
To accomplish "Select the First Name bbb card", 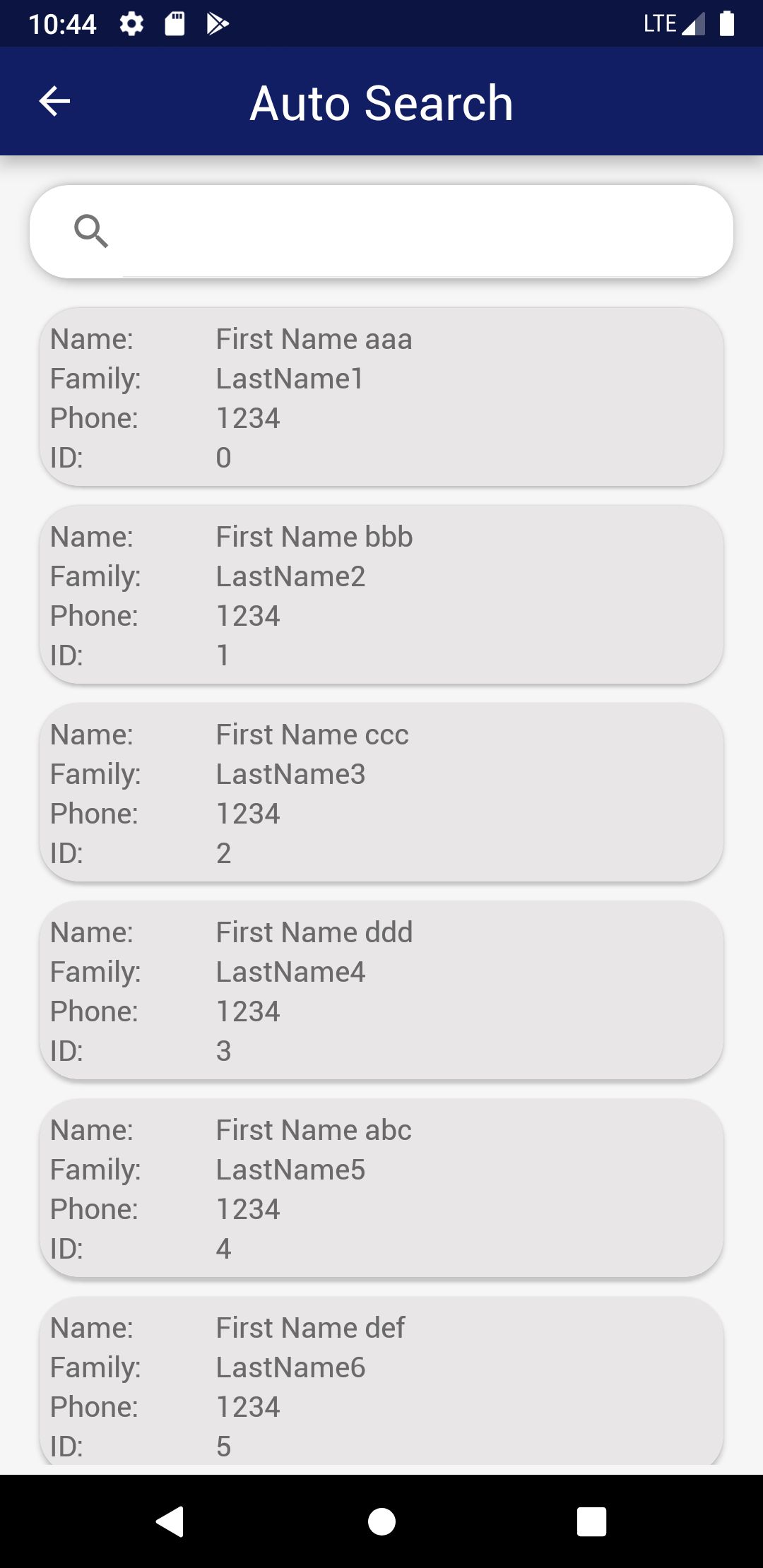I will point(381,595).
